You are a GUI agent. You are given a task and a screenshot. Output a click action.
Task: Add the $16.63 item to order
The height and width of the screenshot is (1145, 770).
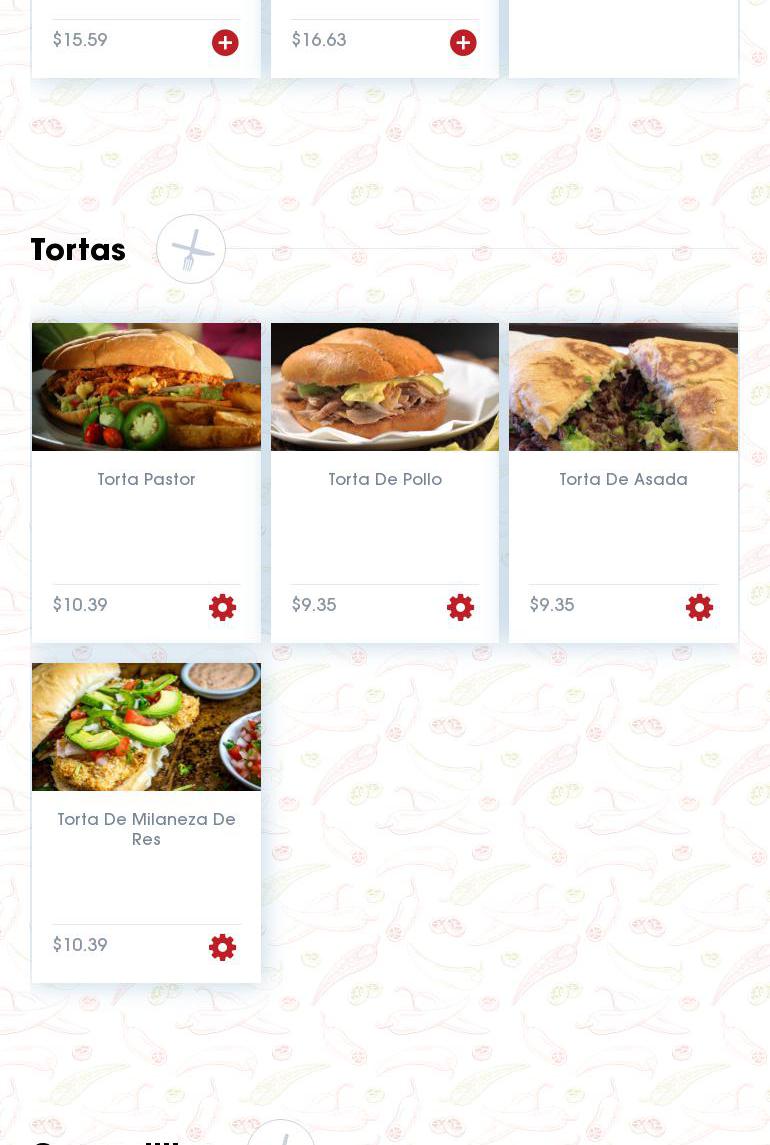463,43
